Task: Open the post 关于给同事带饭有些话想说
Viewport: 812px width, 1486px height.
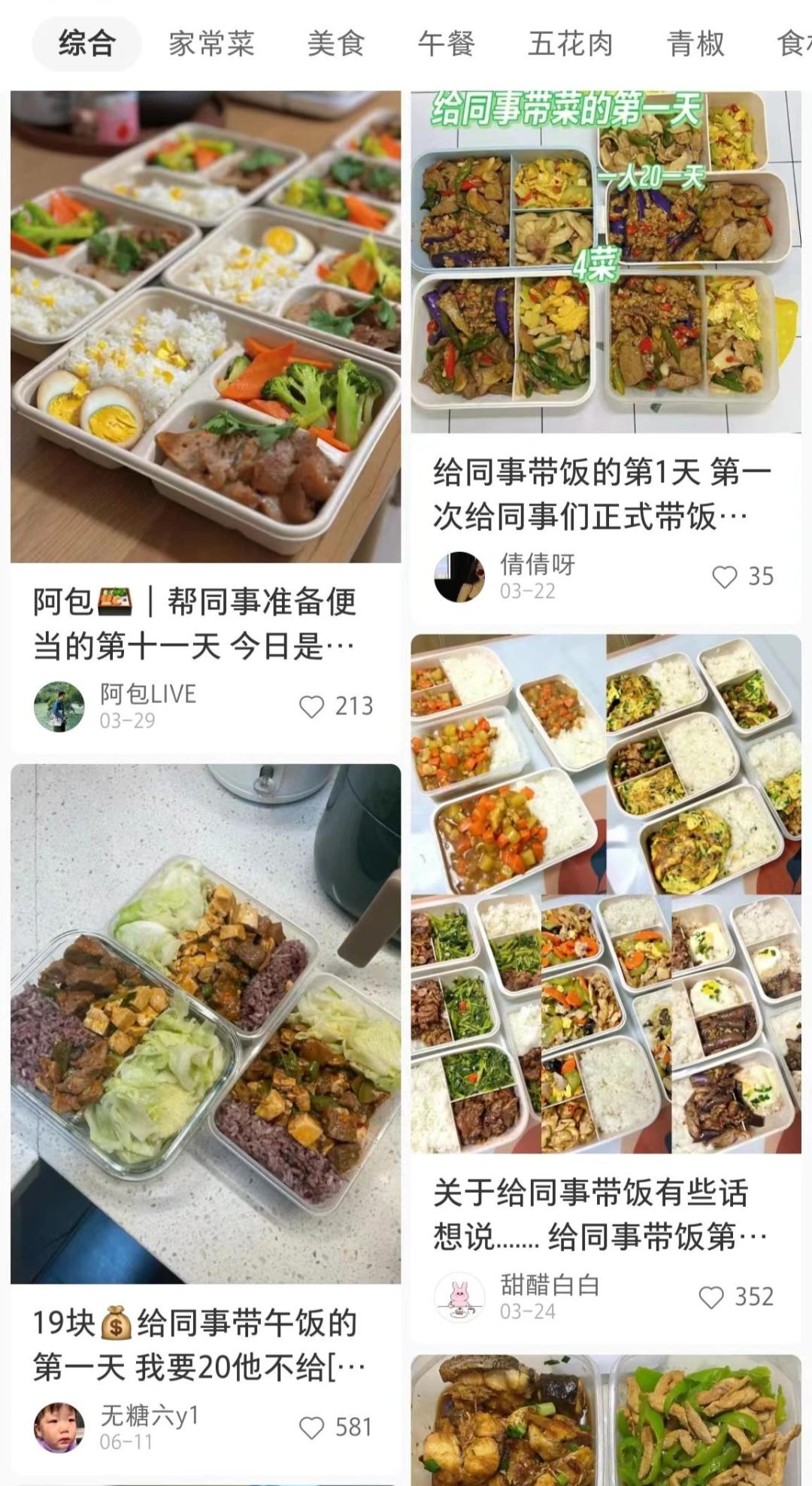Action: click(x=605, y=893)
